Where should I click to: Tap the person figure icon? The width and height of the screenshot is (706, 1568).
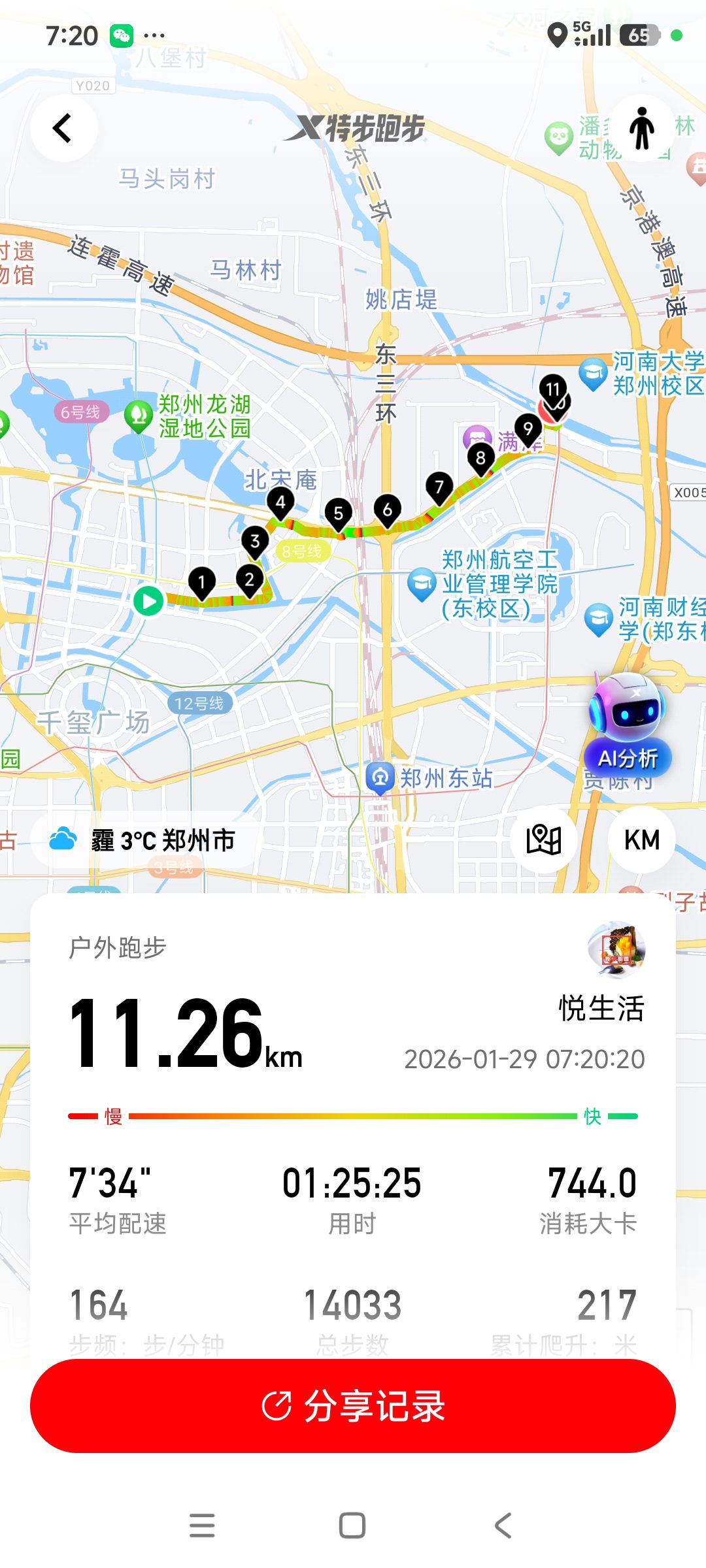point(642,128)
